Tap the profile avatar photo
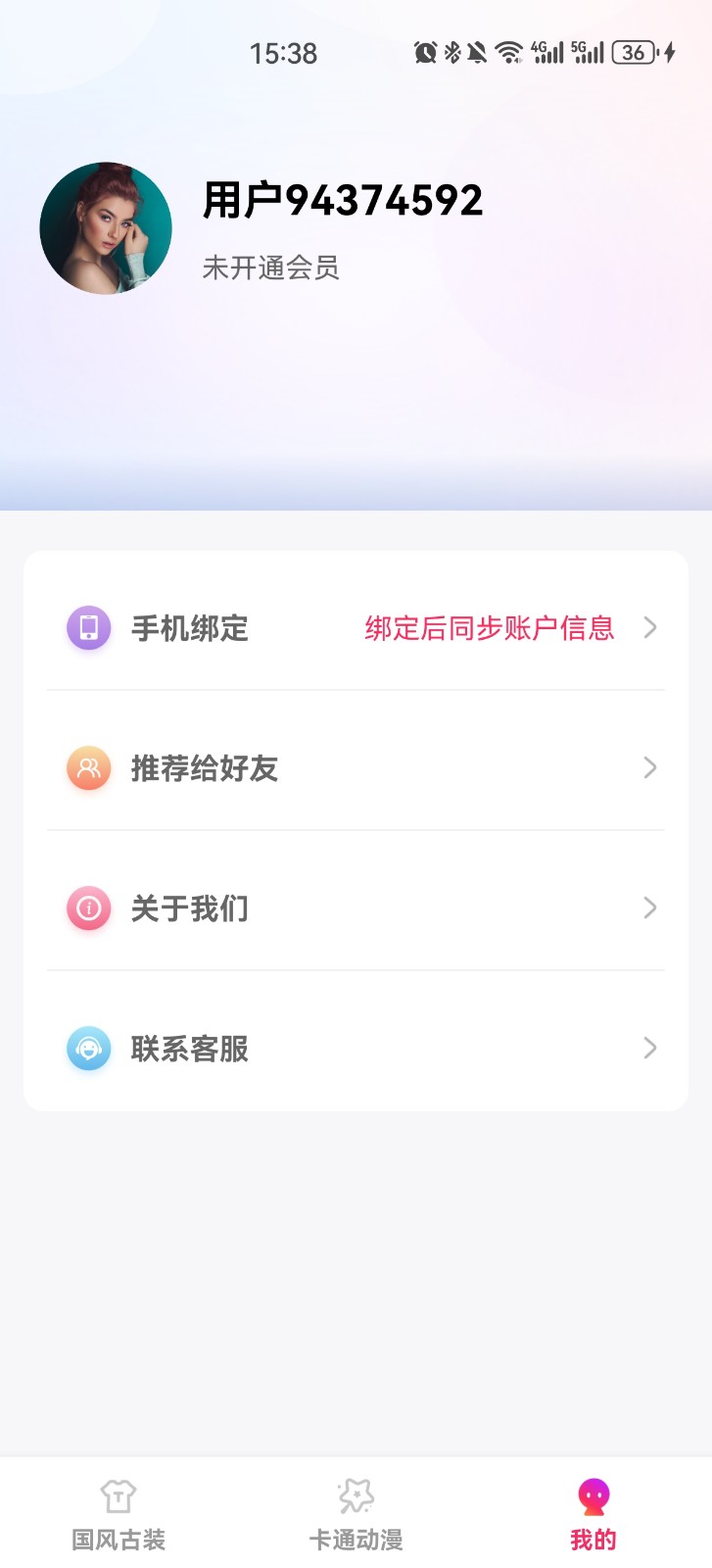 [107, 227]
